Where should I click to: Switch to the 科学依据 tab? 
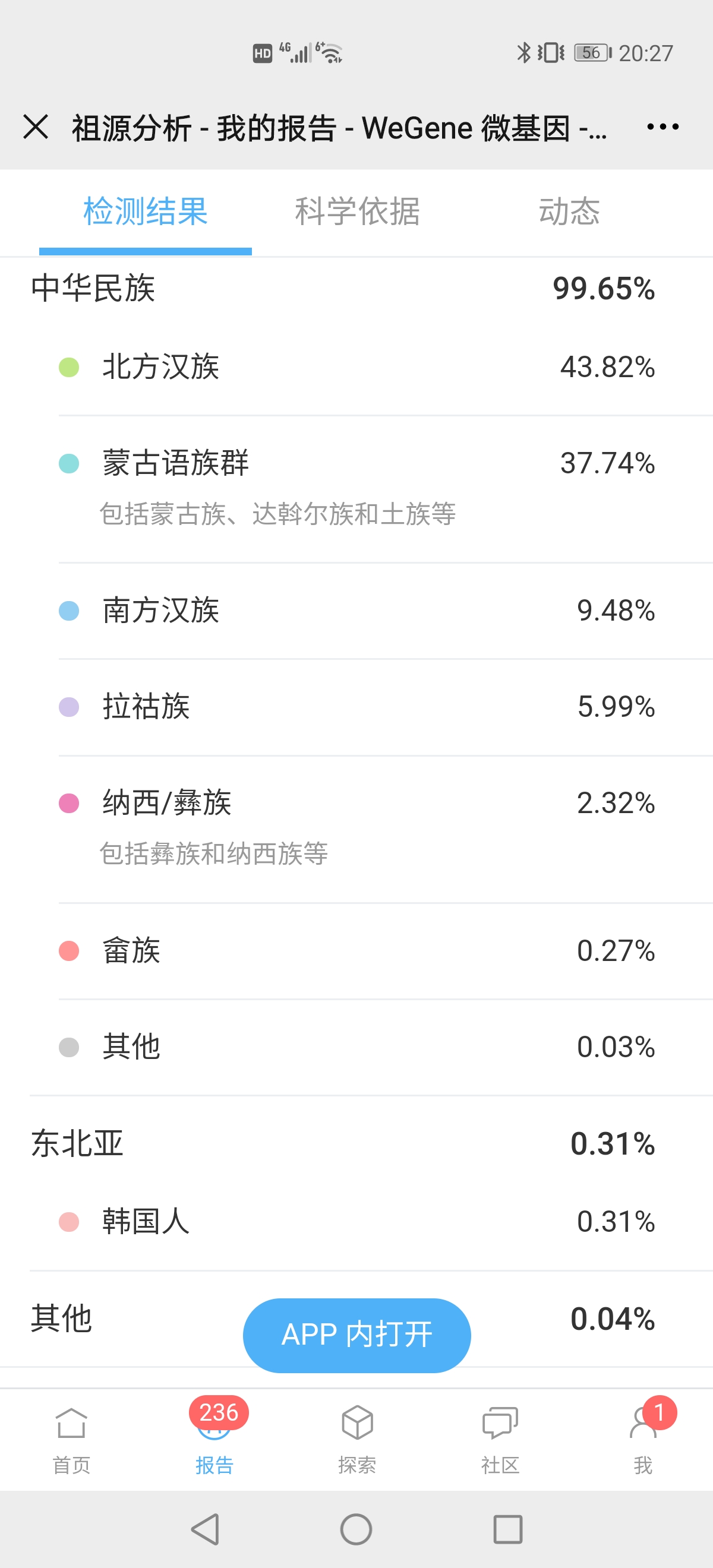point(358,212)
